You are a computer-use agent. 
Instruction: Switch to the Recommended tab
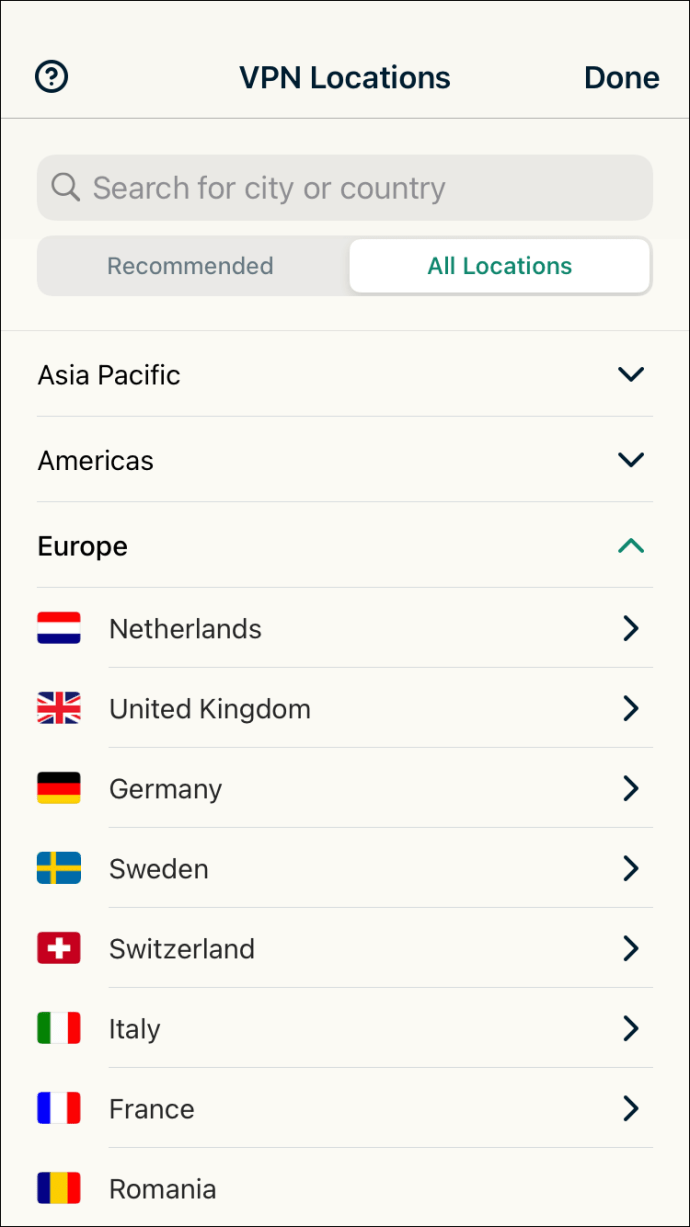(x=190, y=266)
